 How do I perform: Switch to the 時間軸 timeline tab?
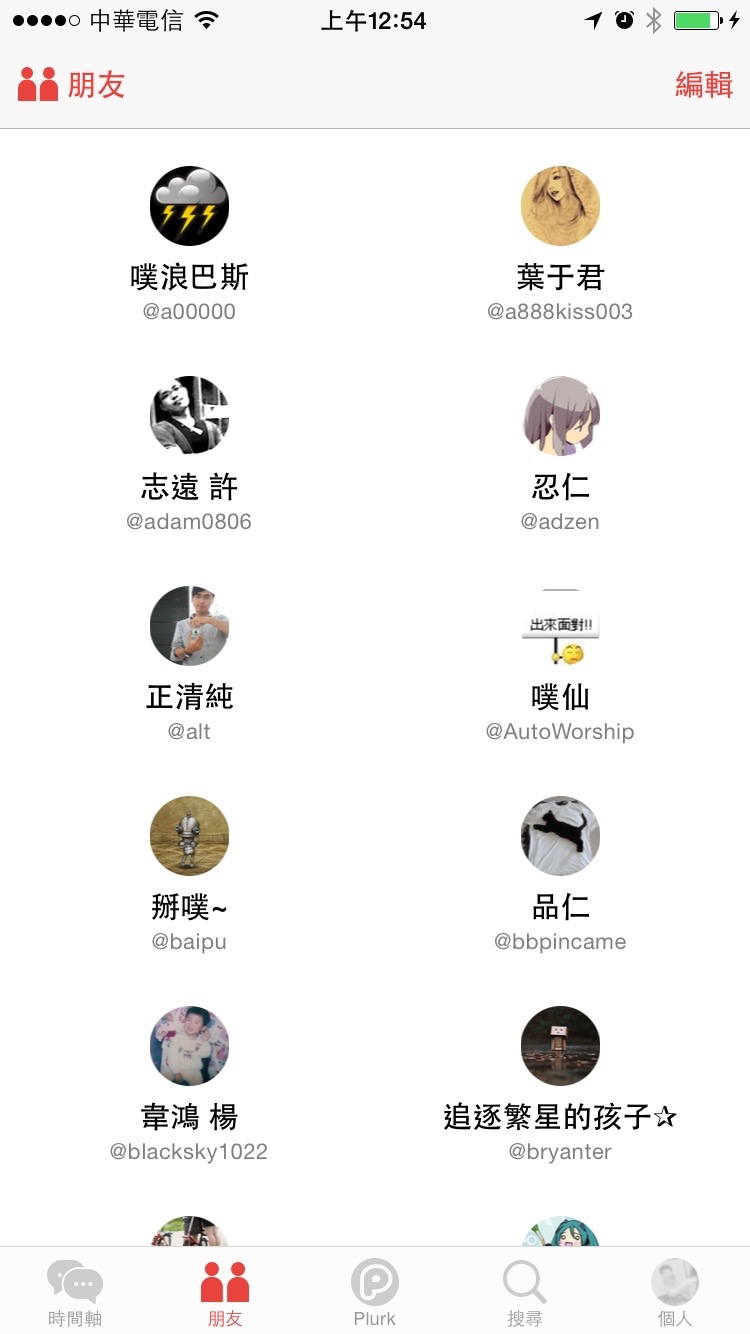click(x=75, y=1292)
